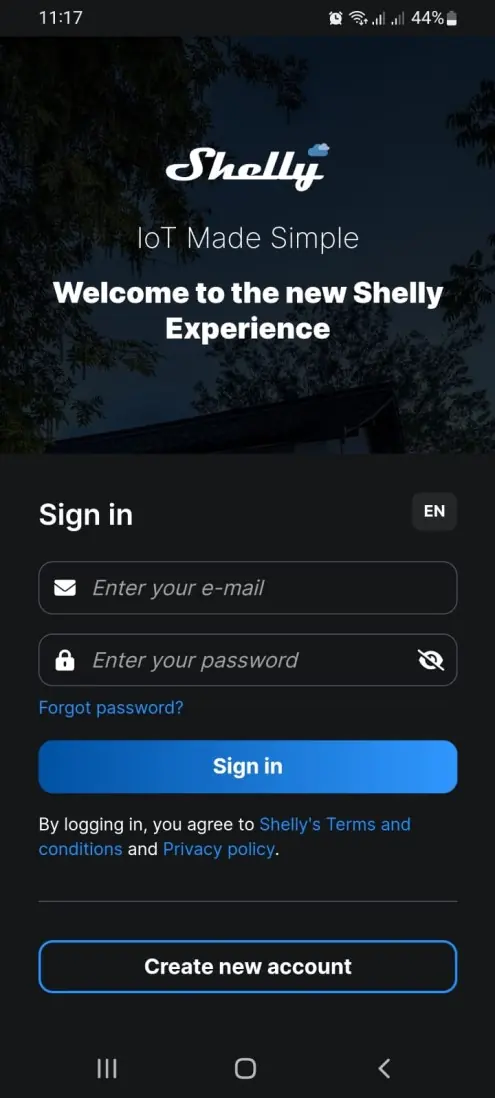
Task: Focus the e-mail input field
Action: tap(248, 588)
